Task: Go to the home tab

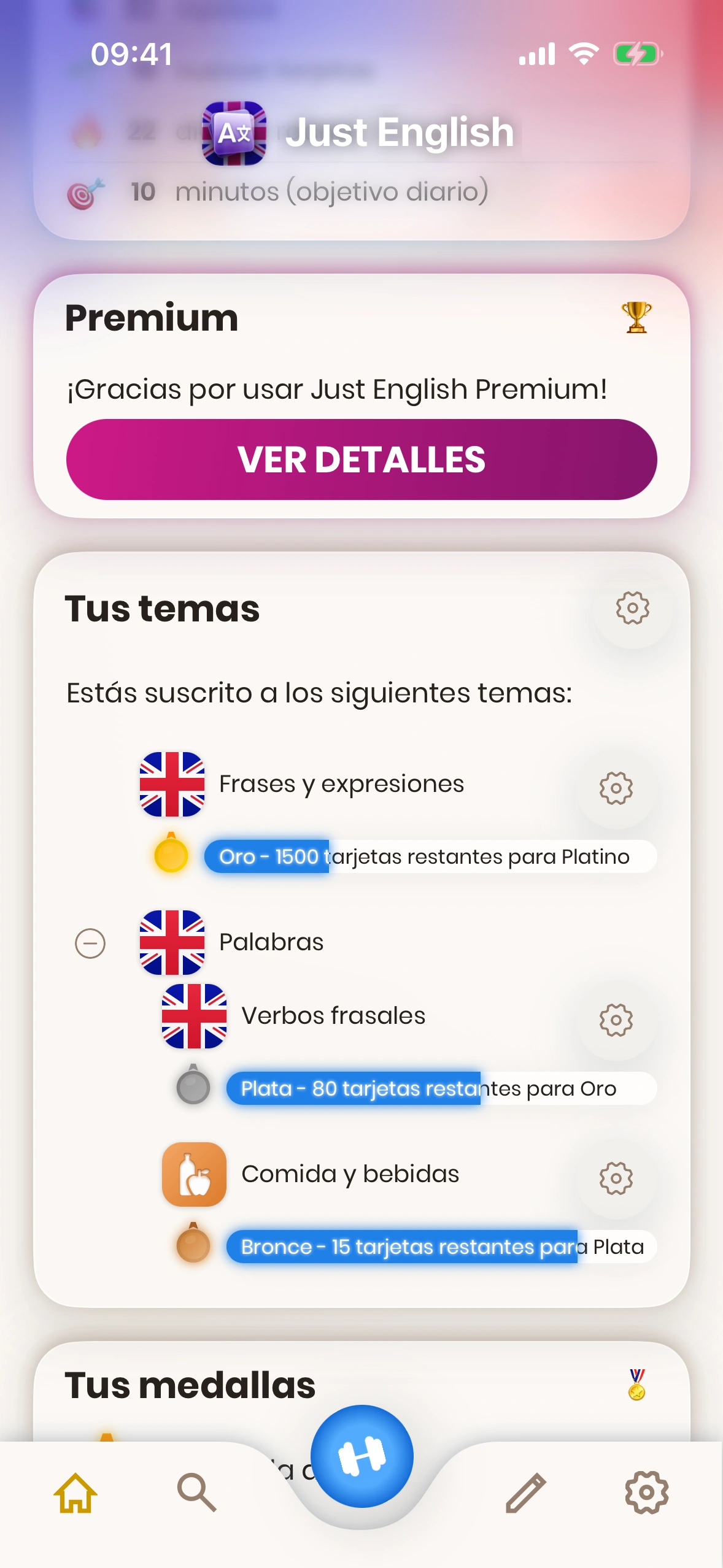Action: (75, 1493)
